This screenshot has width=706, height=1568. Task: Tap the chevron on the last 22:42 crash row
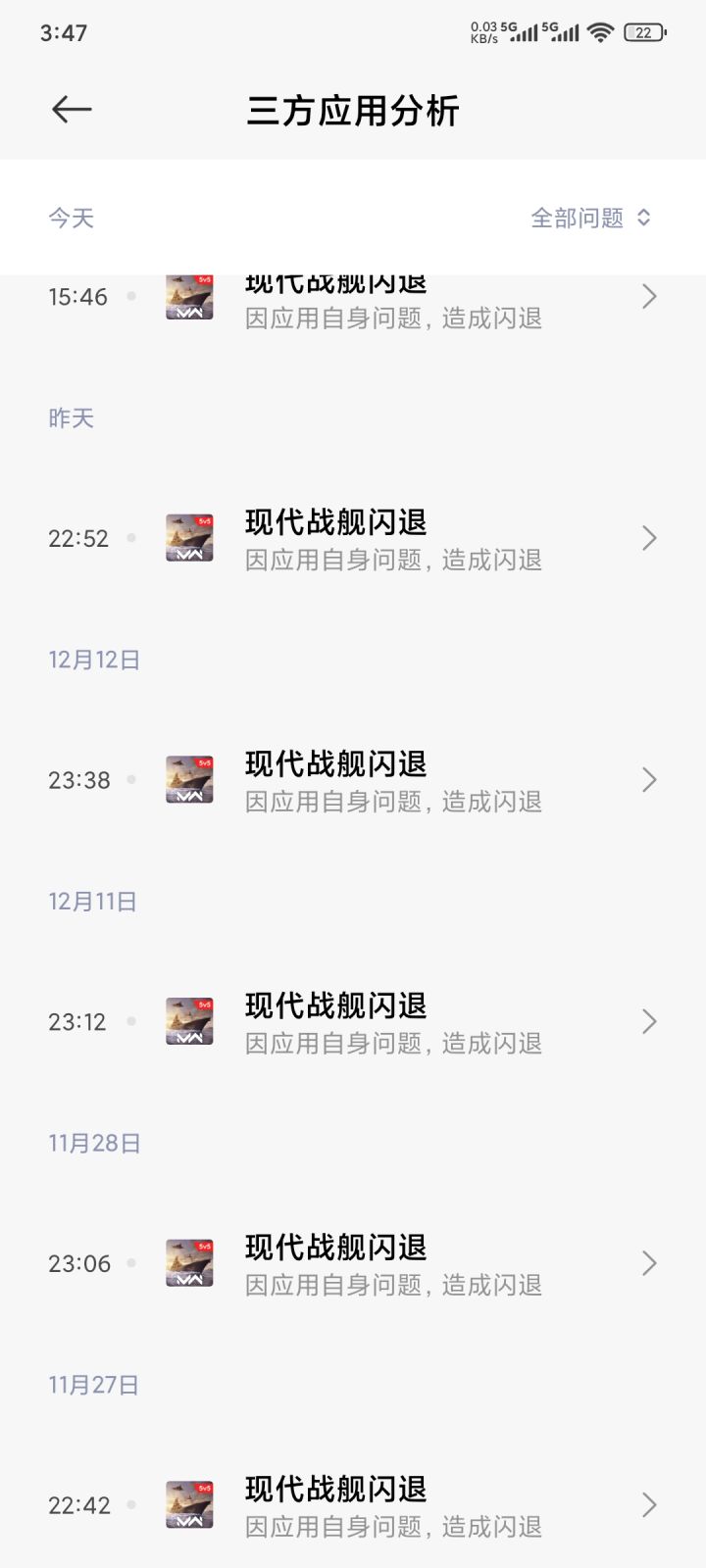(648, 1504)
